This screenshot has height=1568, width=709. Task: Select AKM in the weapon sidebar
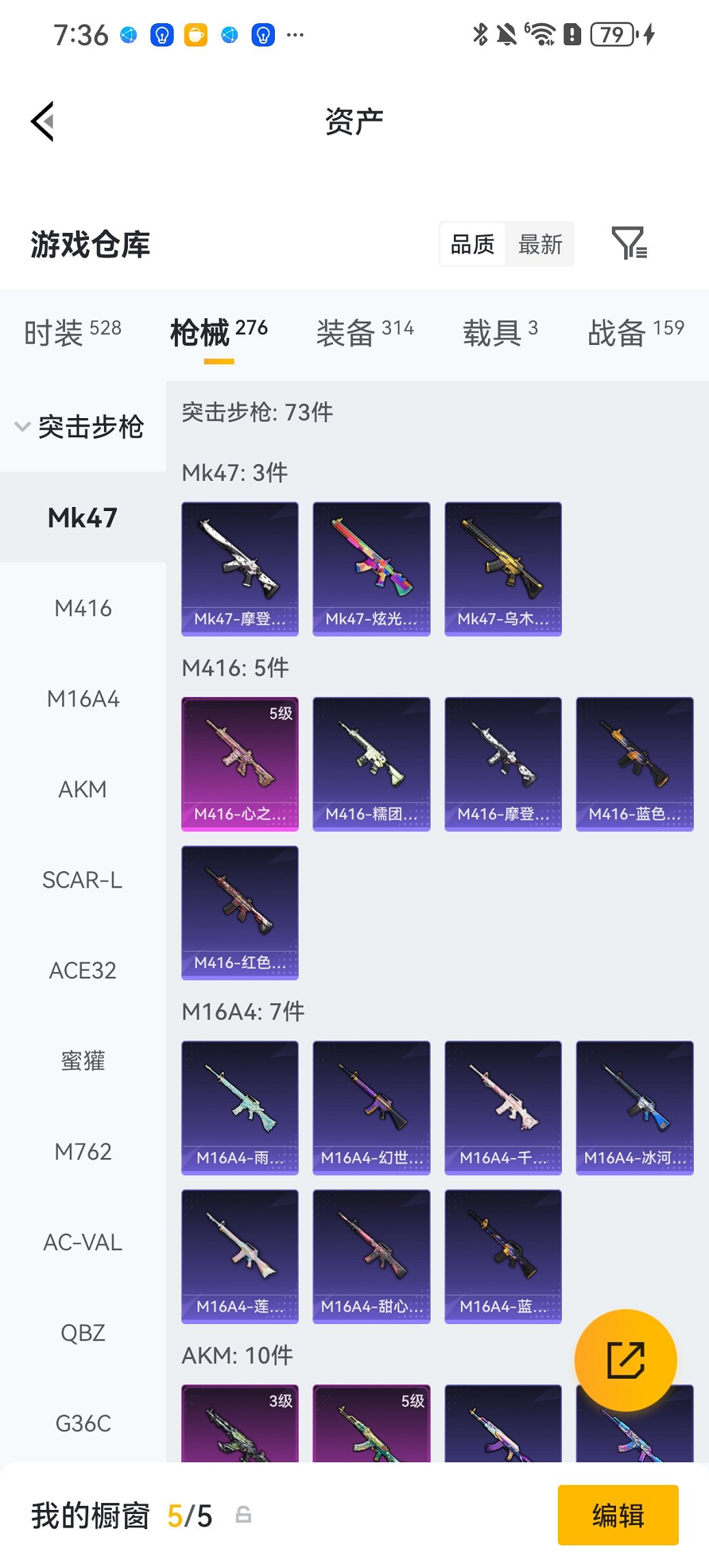(x=83, y=789)
